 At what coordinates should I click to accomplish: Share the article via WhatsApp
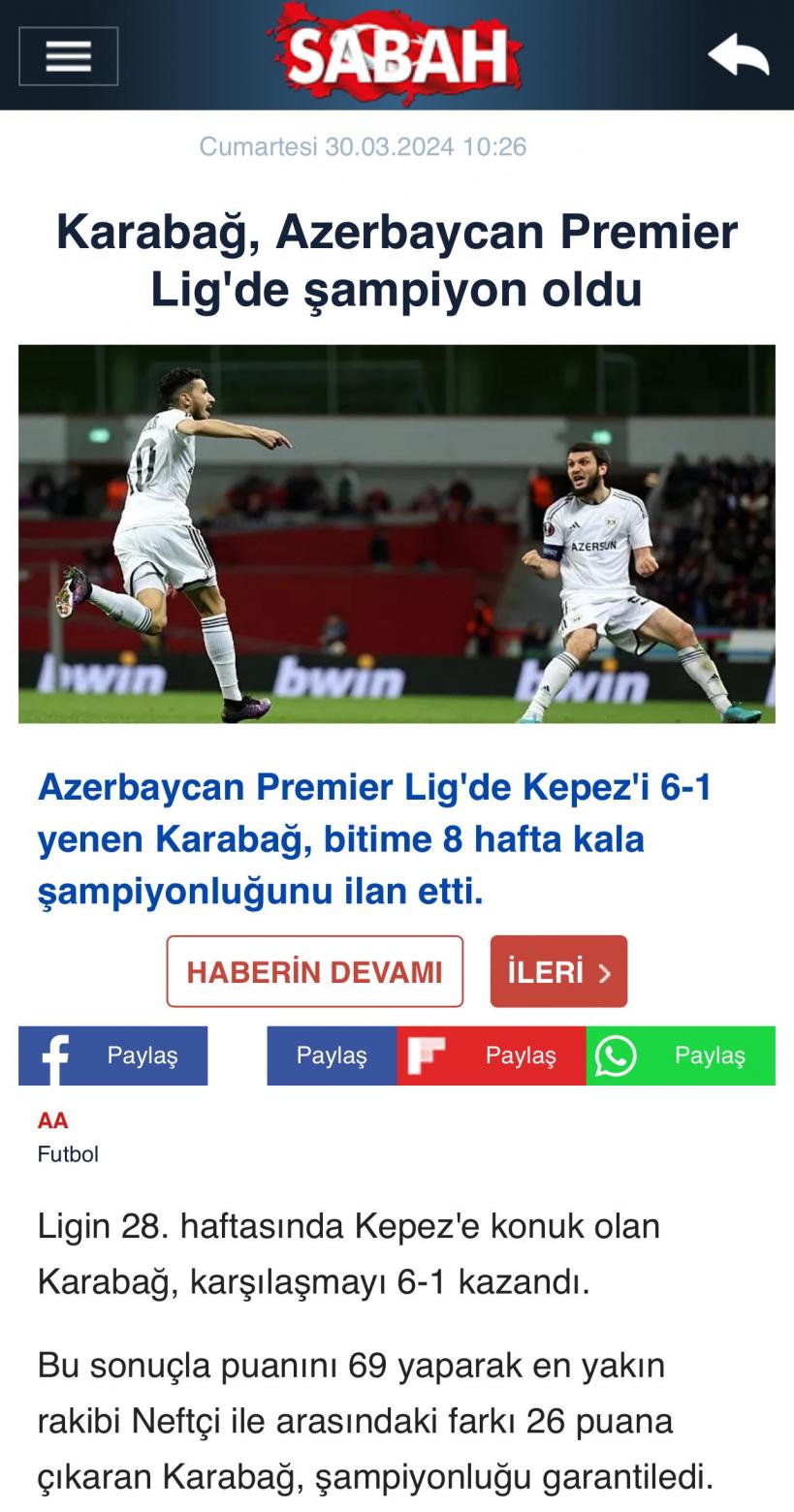pyautogui.click(x=680, y=1055)
